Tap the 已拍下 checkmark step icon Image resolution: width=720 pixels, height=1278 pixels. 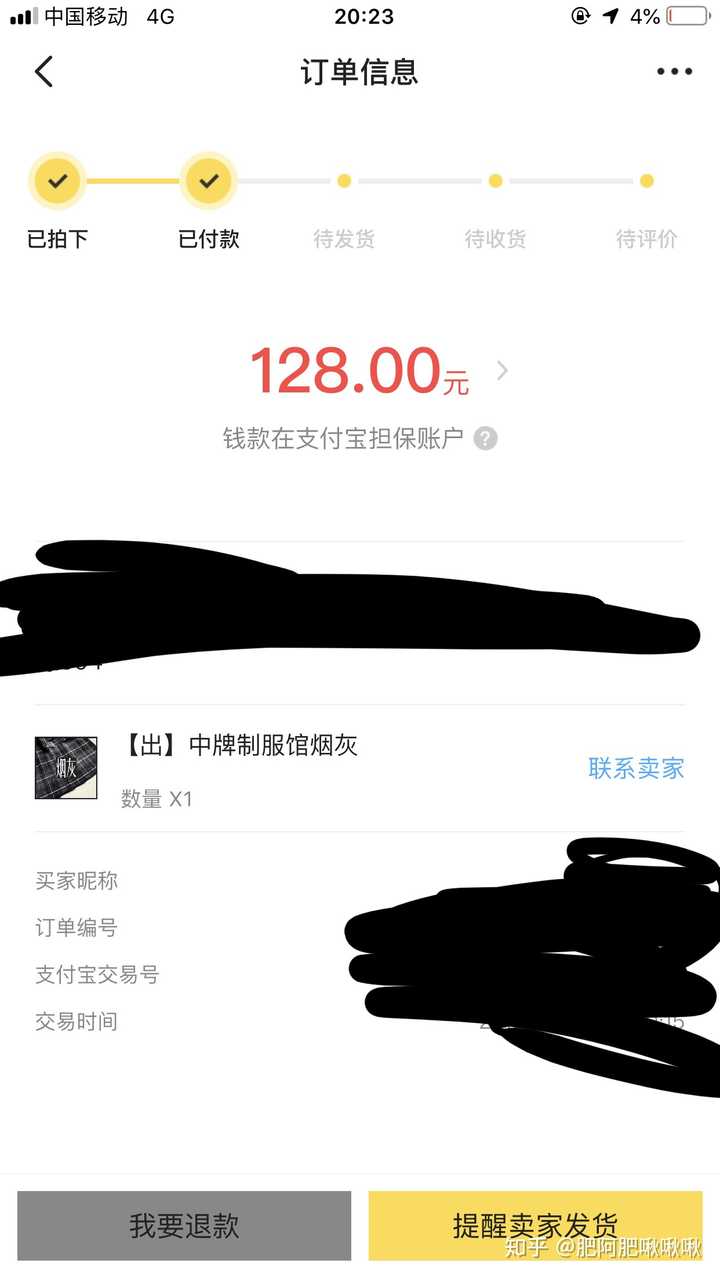click(x=57, y=181)
